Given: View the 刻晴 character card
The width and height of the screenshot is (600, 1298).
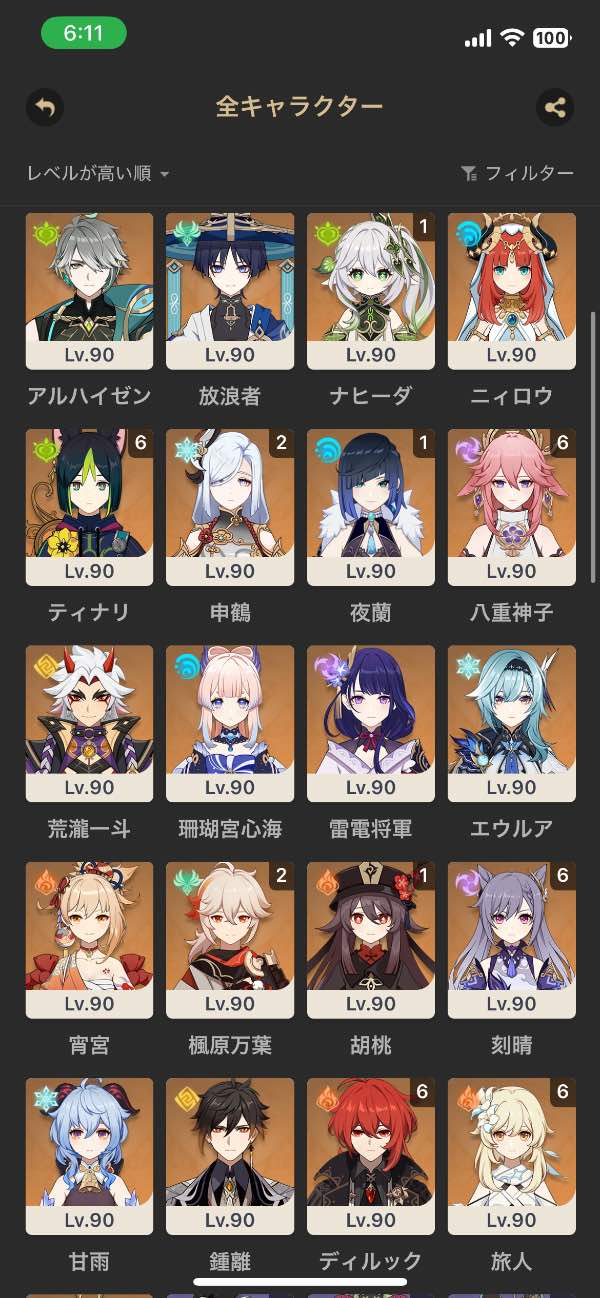Looking at the screenshot, I should tap(512, 940).
